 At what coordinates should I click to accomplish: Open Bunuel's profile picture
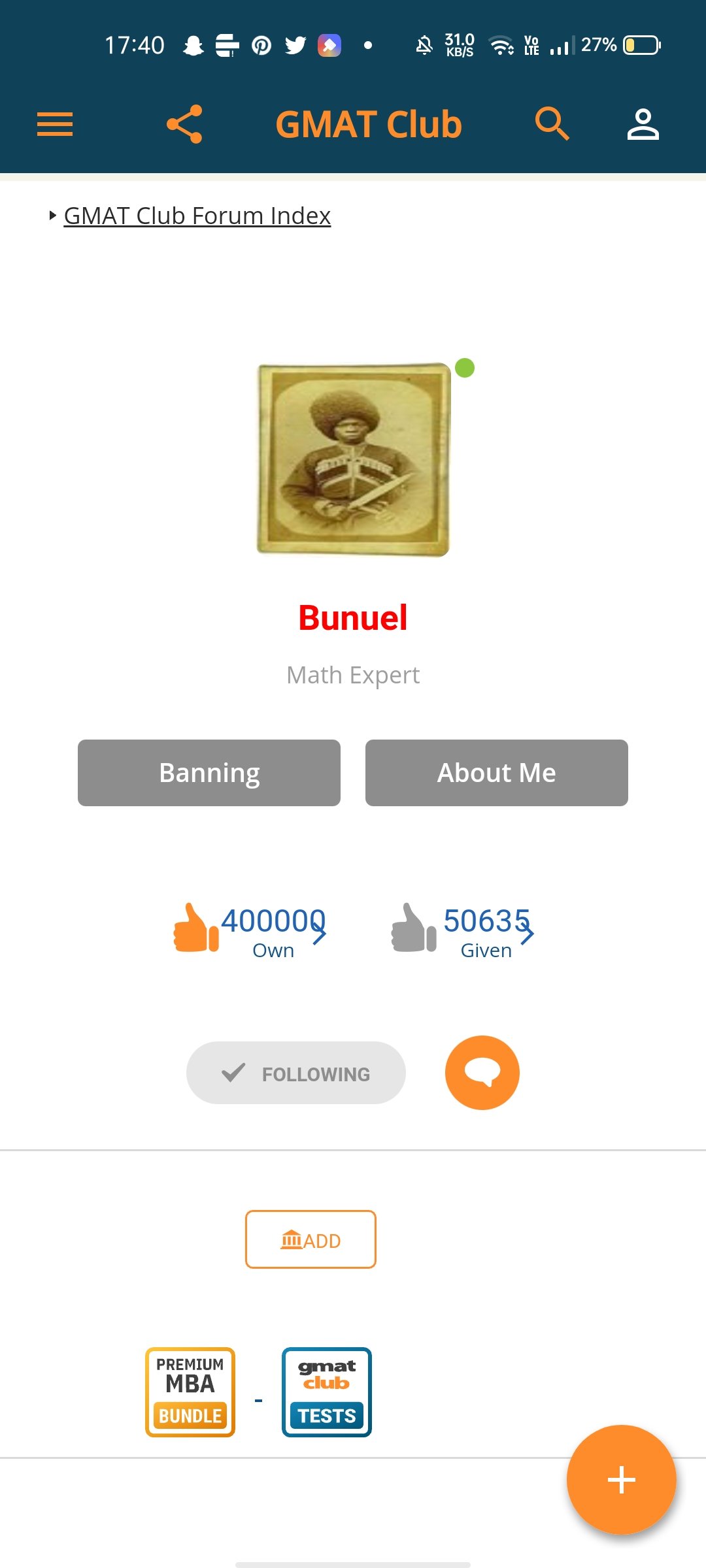click(x=354, y=459)
